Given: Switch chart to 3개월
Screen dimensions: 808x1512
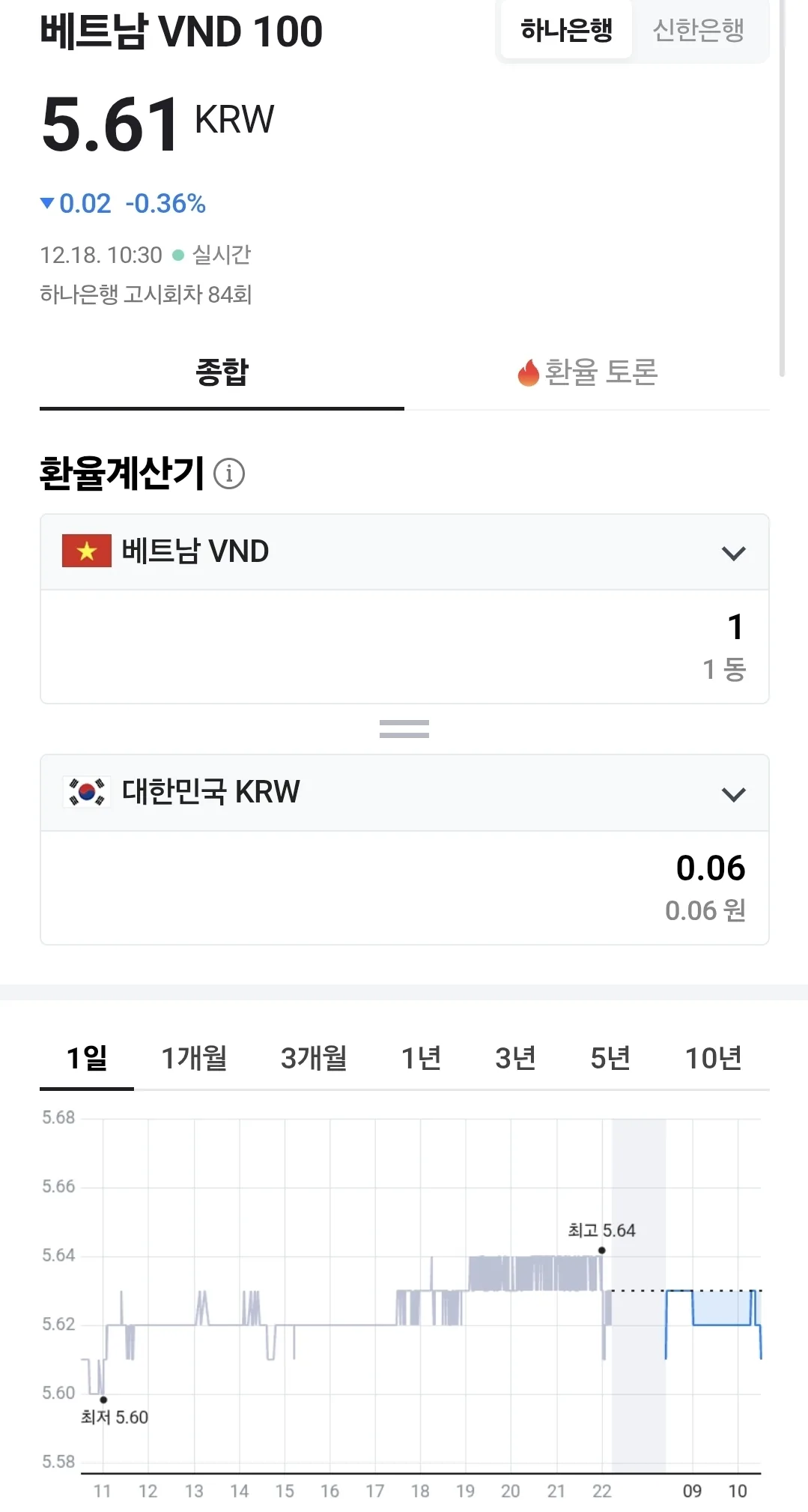Looking at the screenshot, I should (314, 1059).
